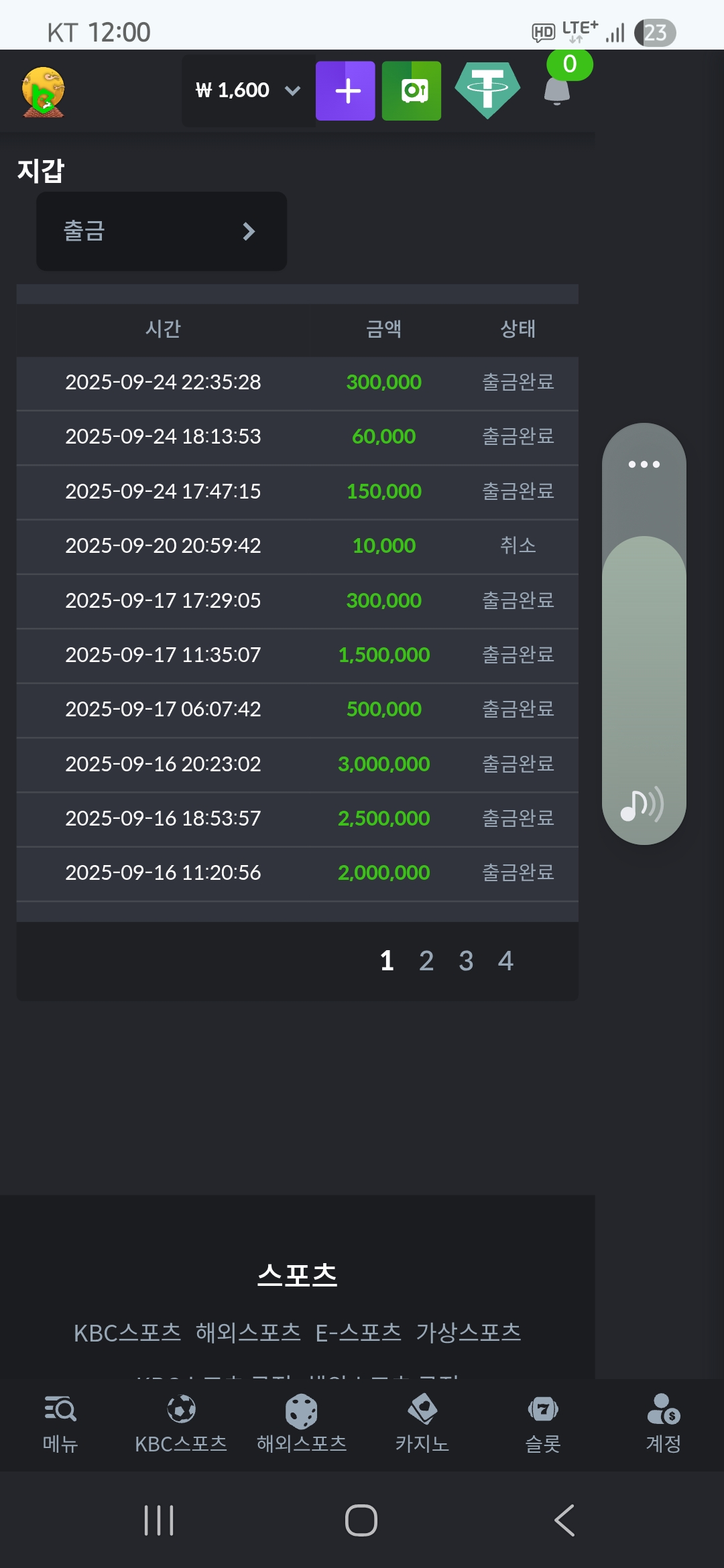
Task: Open the notifications bell
Action: coord(556,90)
